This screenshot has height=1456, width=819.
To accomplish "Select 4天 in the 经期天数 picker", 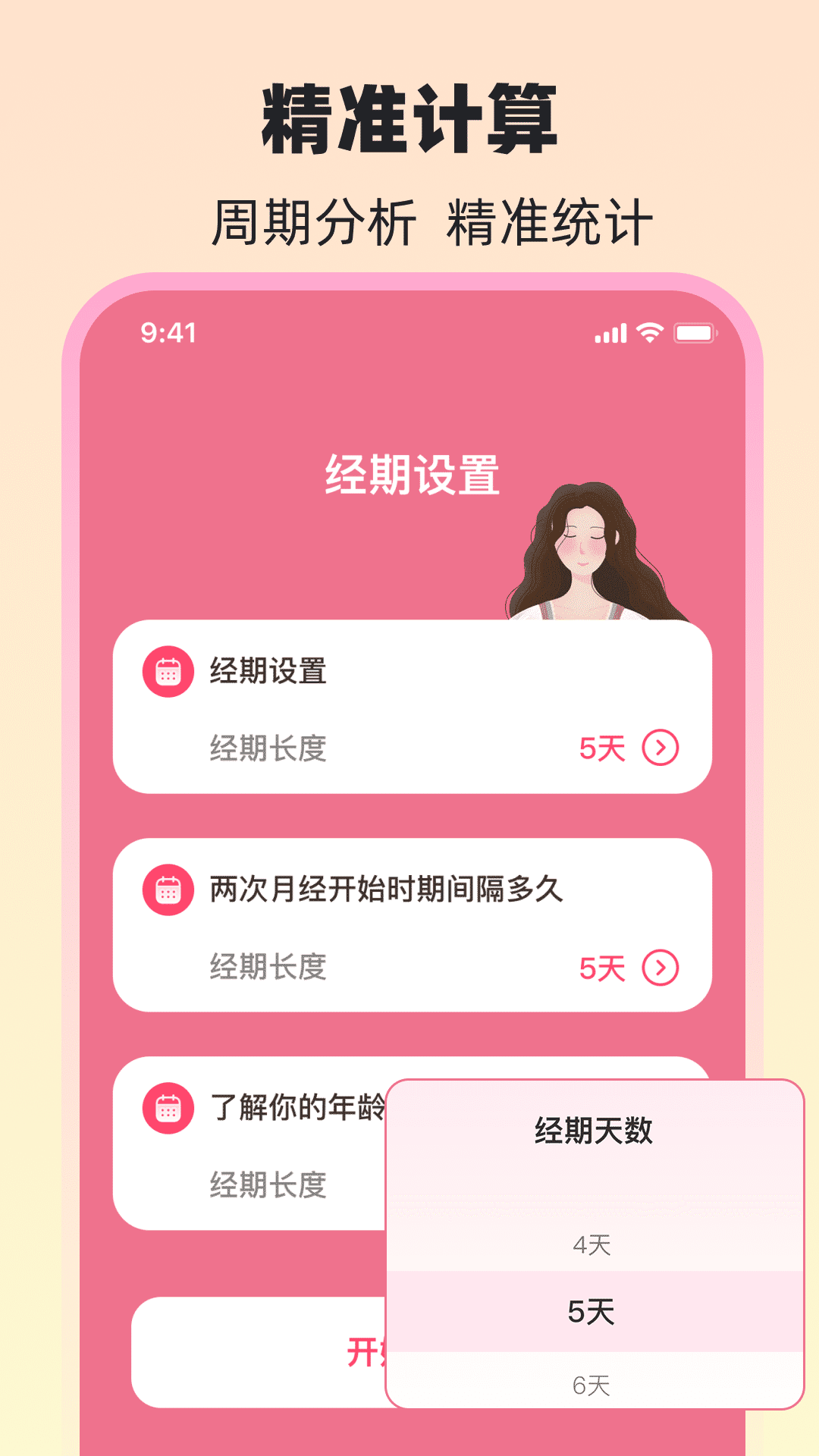I will (x=592, y=1244).
